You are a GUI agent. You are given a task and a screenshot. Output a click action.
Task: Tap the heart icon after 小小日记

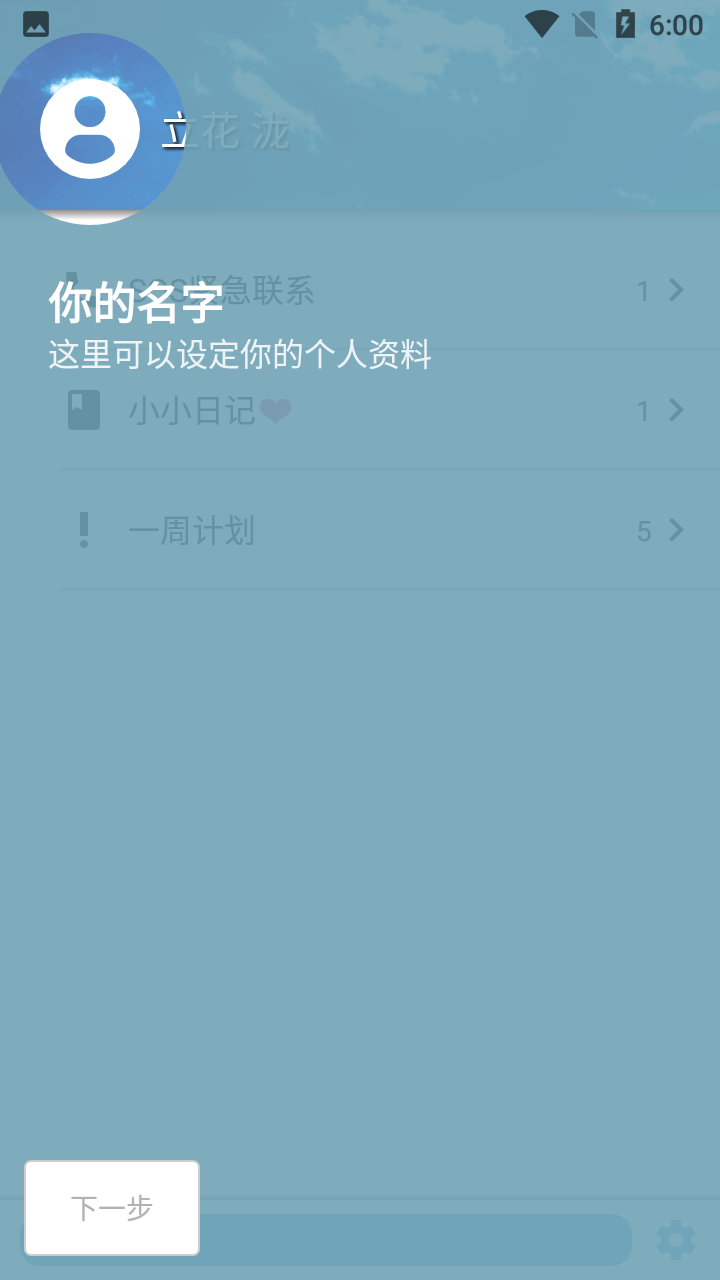tap(277, 410)
